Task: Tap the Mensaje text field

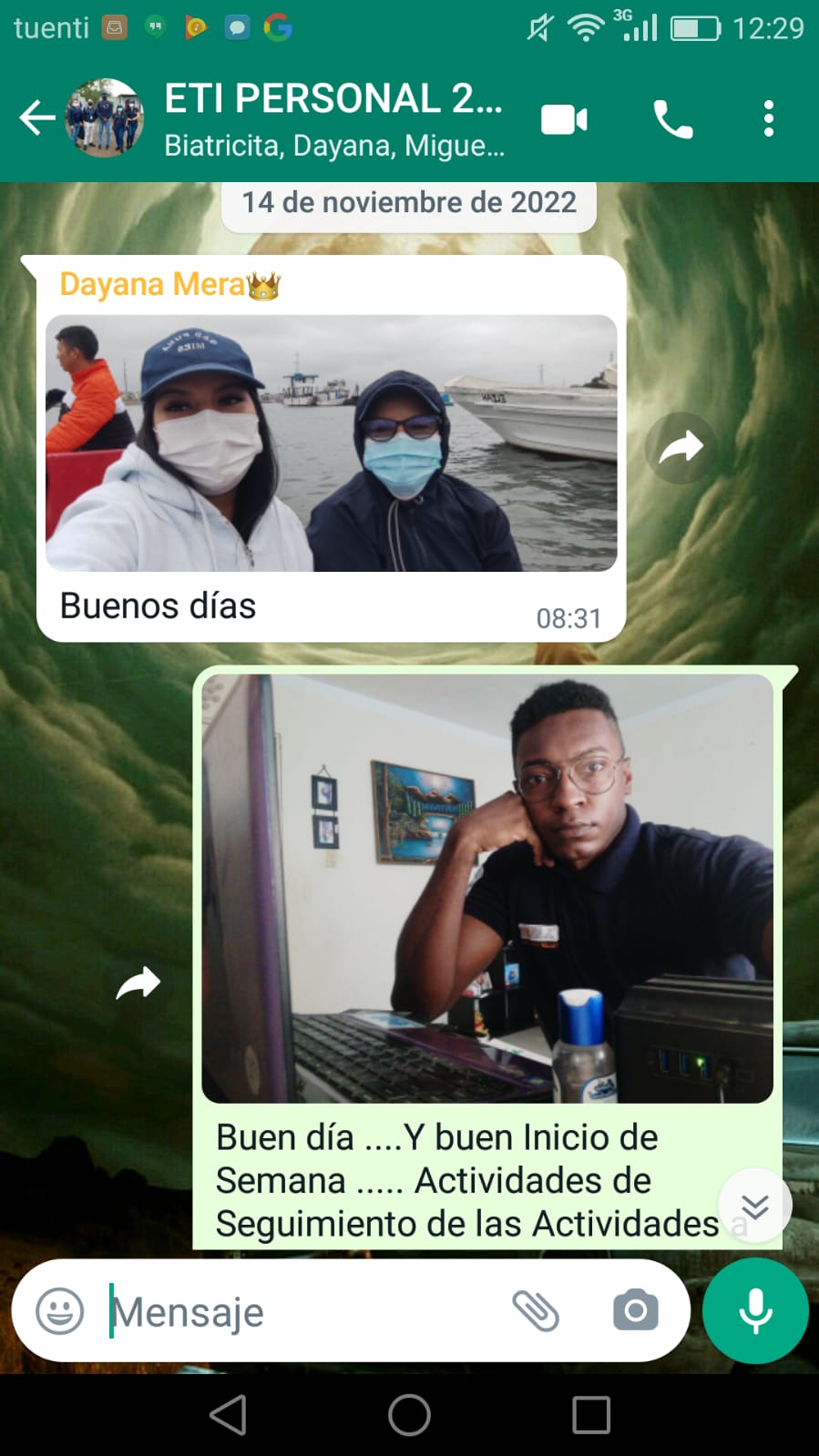Action: click(x=301, y=1312)
